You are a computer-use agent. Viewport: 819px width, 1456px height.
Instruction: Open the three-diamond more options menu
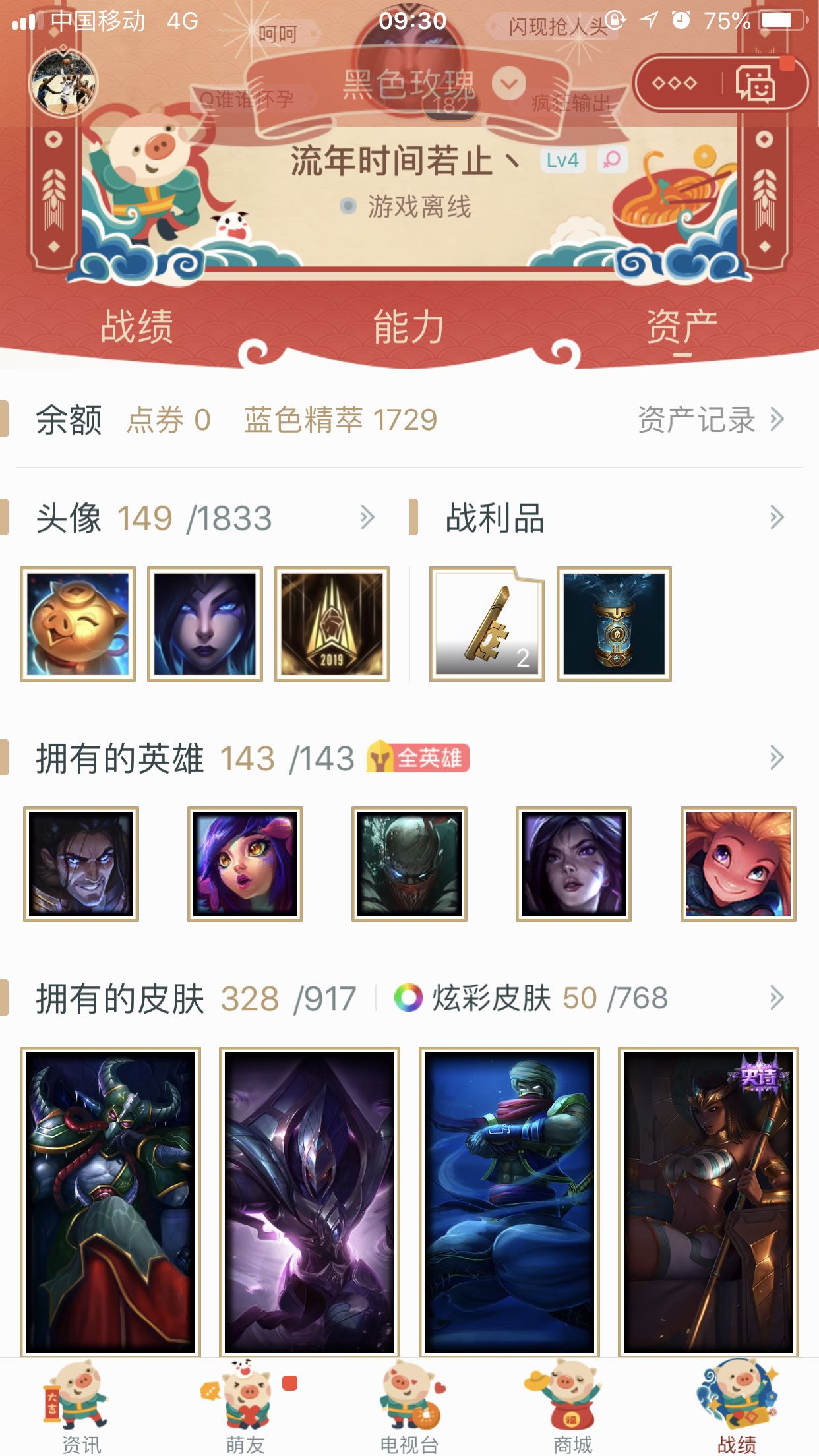(674, 84)
